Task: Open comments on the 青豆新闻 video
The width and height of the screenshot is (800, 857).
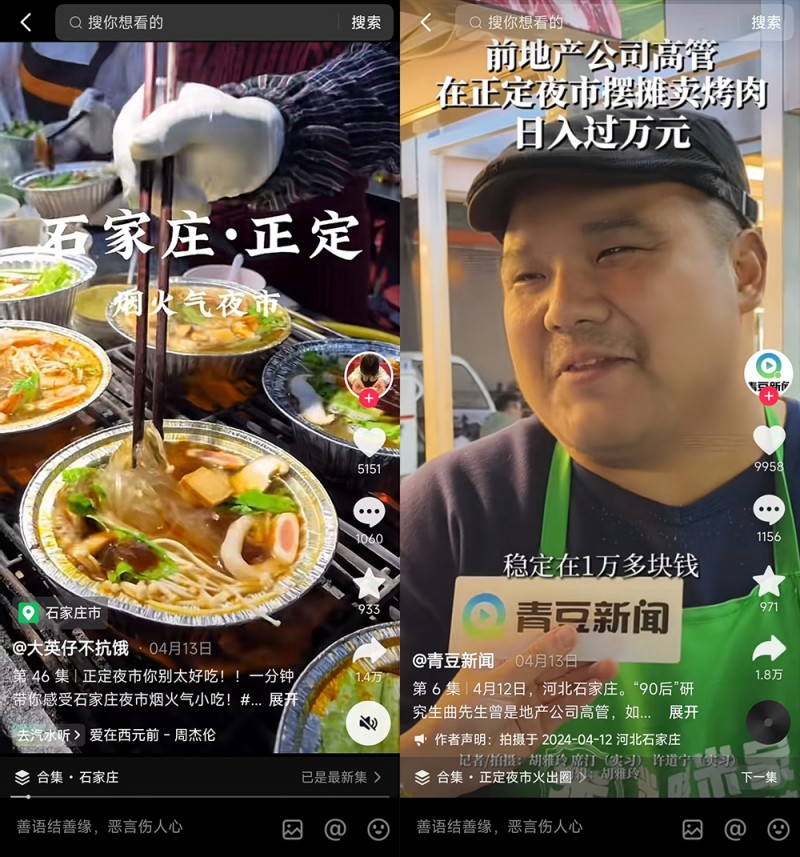Action: [x=768, y=511]
